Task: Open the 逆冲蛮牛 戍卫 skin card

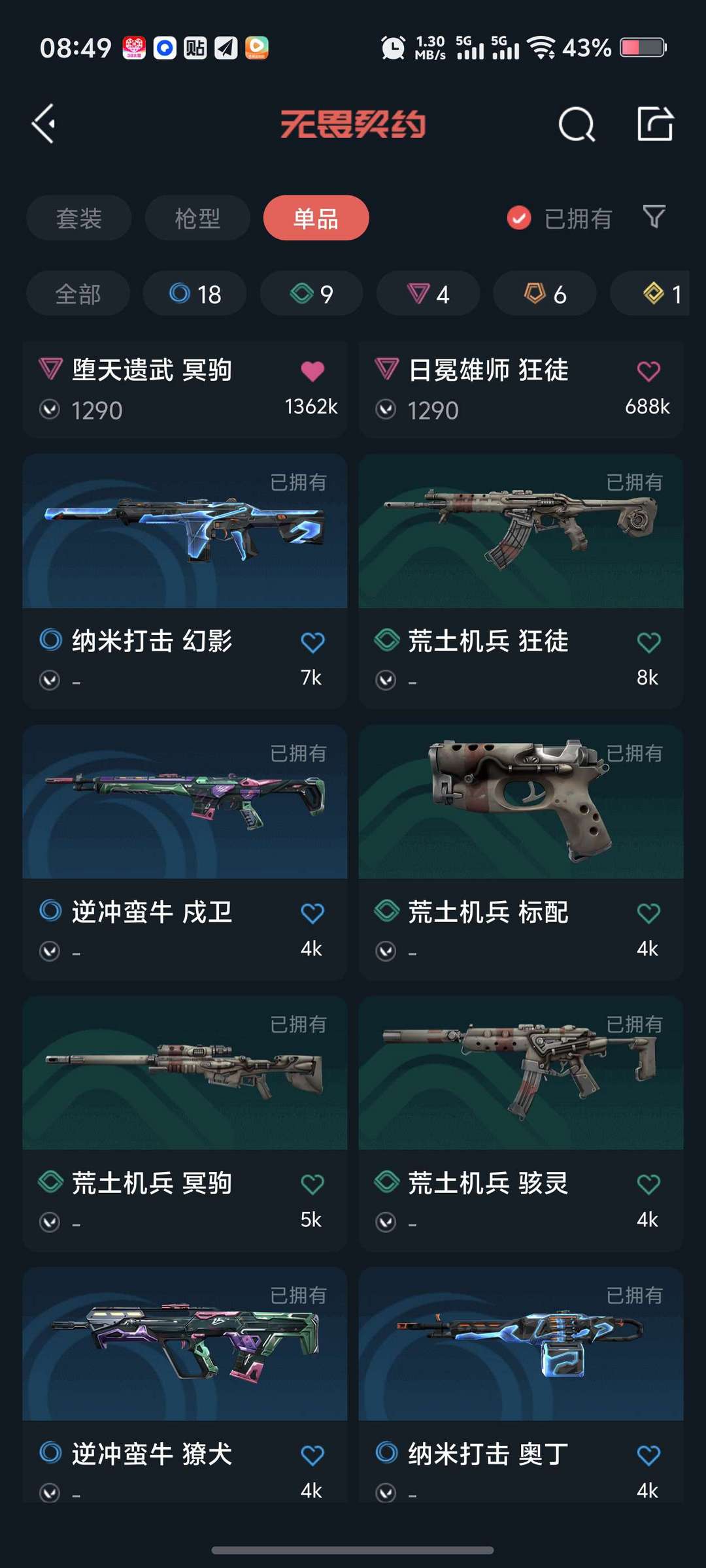Action: 185,853
